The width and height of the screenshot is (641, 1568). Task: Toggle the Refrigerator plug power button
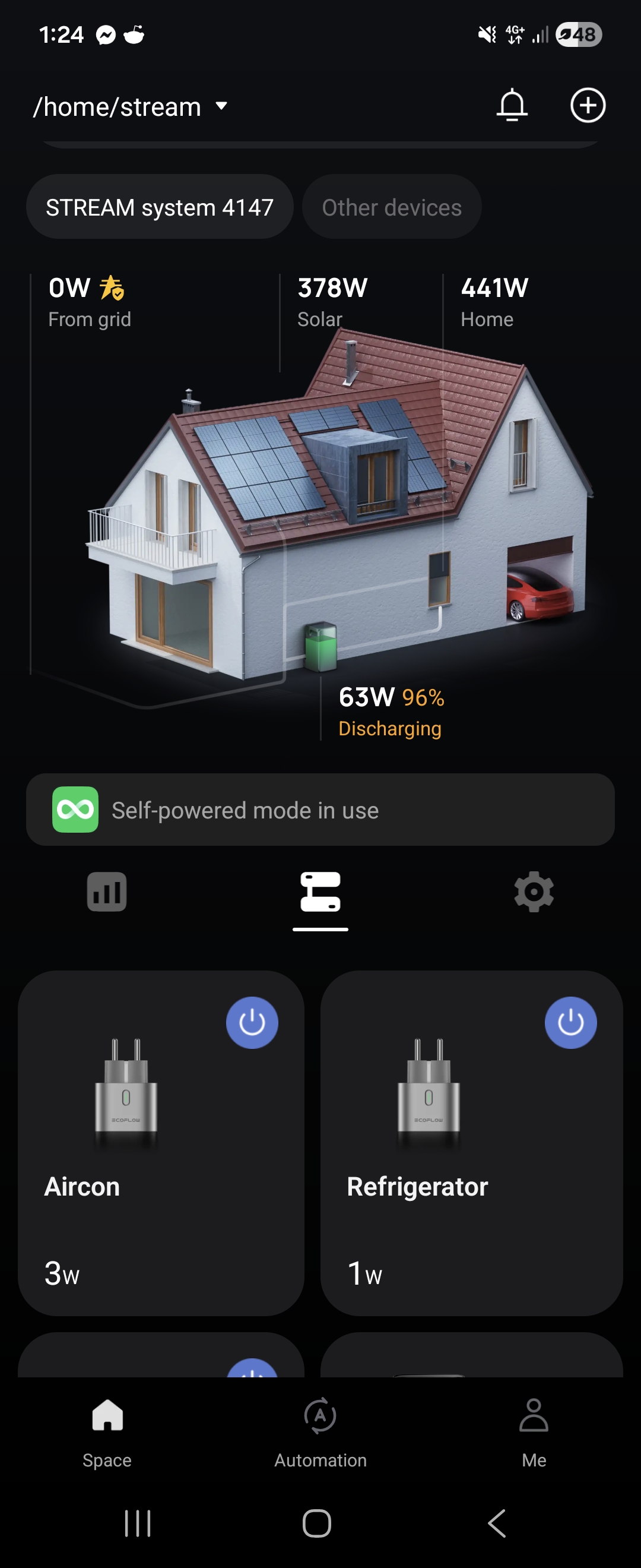(570, 1023)
